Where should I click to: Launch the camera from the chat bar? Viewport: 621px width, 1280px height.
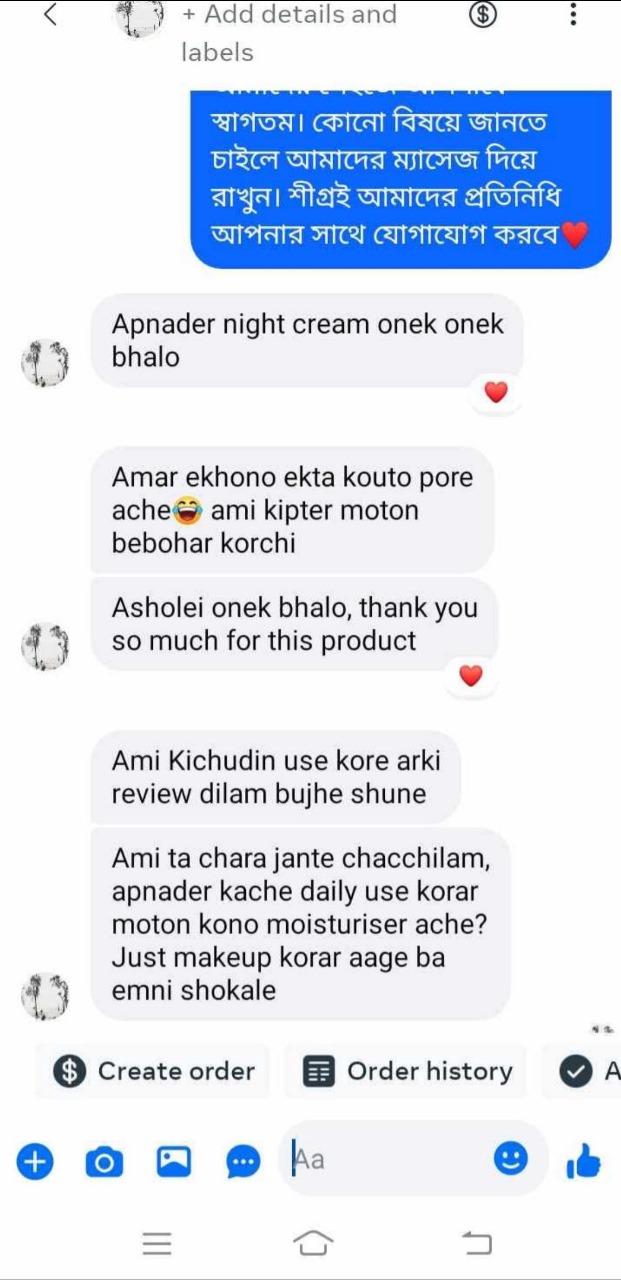tap(104, 1161)
